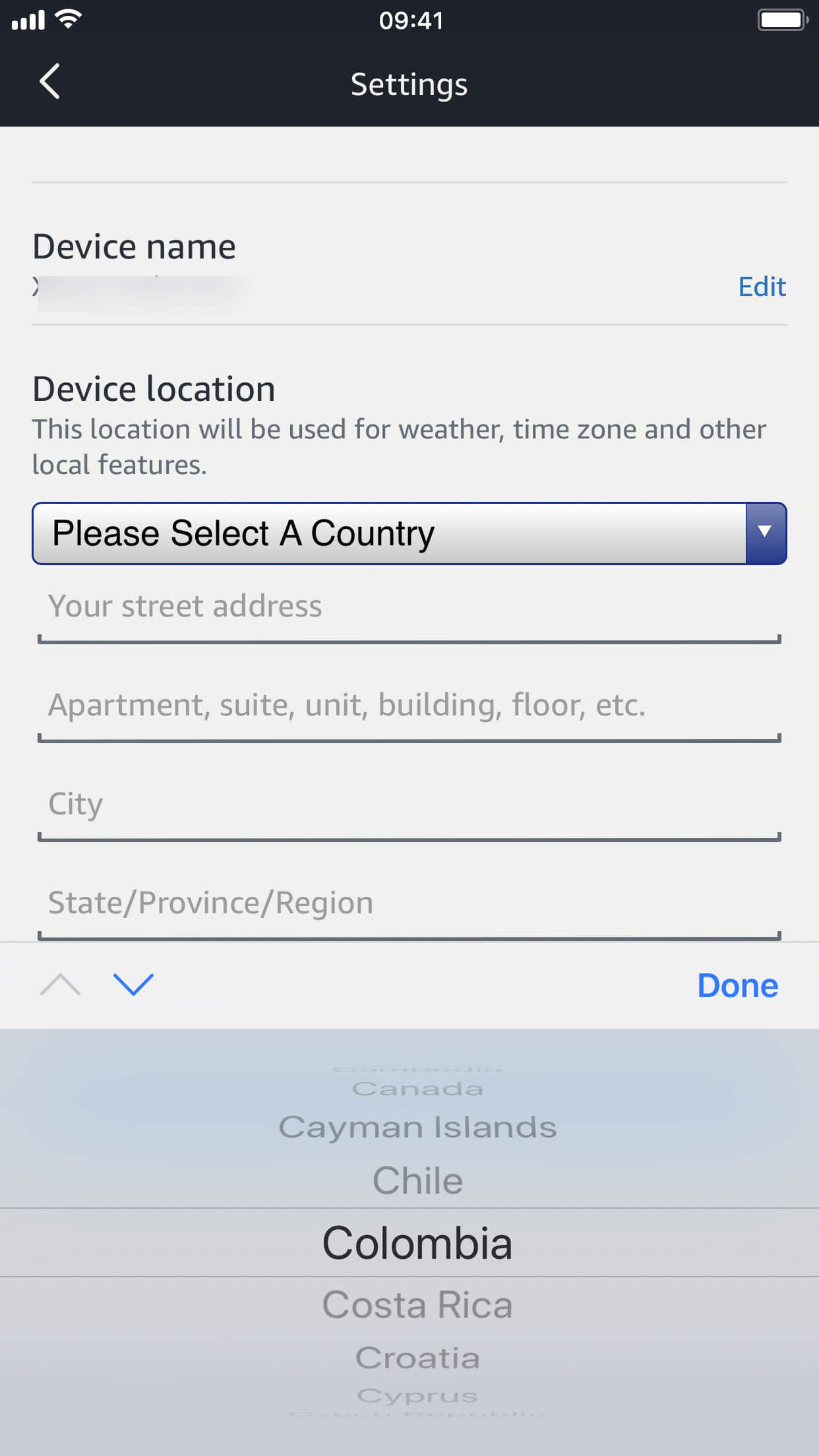The width and height of the screenshot is (819, 1456).
Task: Tap the Apartment, suite, unit field
Action: pyautogui.click(x=409, y=706)
